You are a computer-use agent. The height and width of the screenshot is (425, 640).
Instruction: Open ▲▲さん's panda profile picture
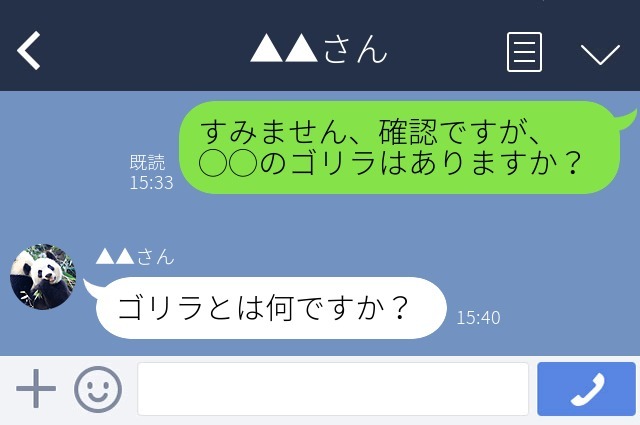tap(43, 277)
